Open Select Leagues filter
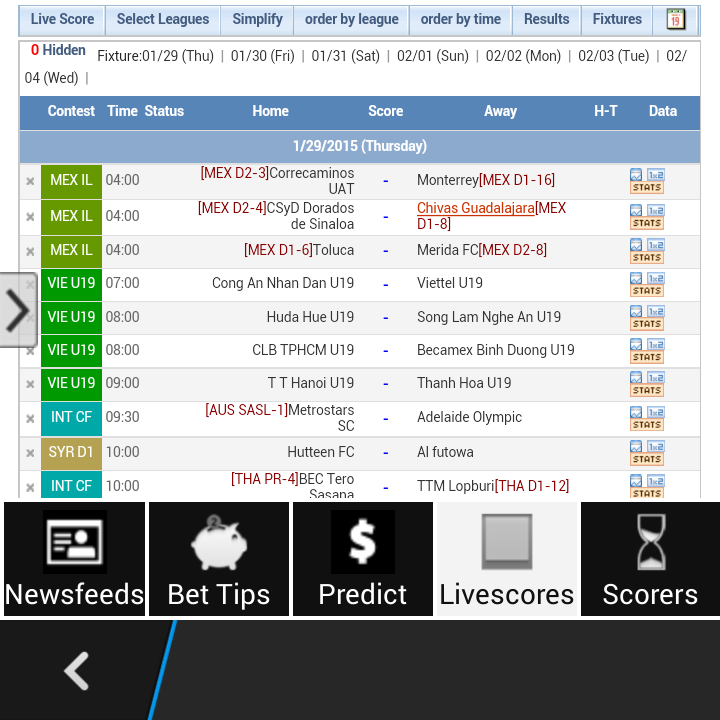The image size is (720, 720). click(163, 19)
